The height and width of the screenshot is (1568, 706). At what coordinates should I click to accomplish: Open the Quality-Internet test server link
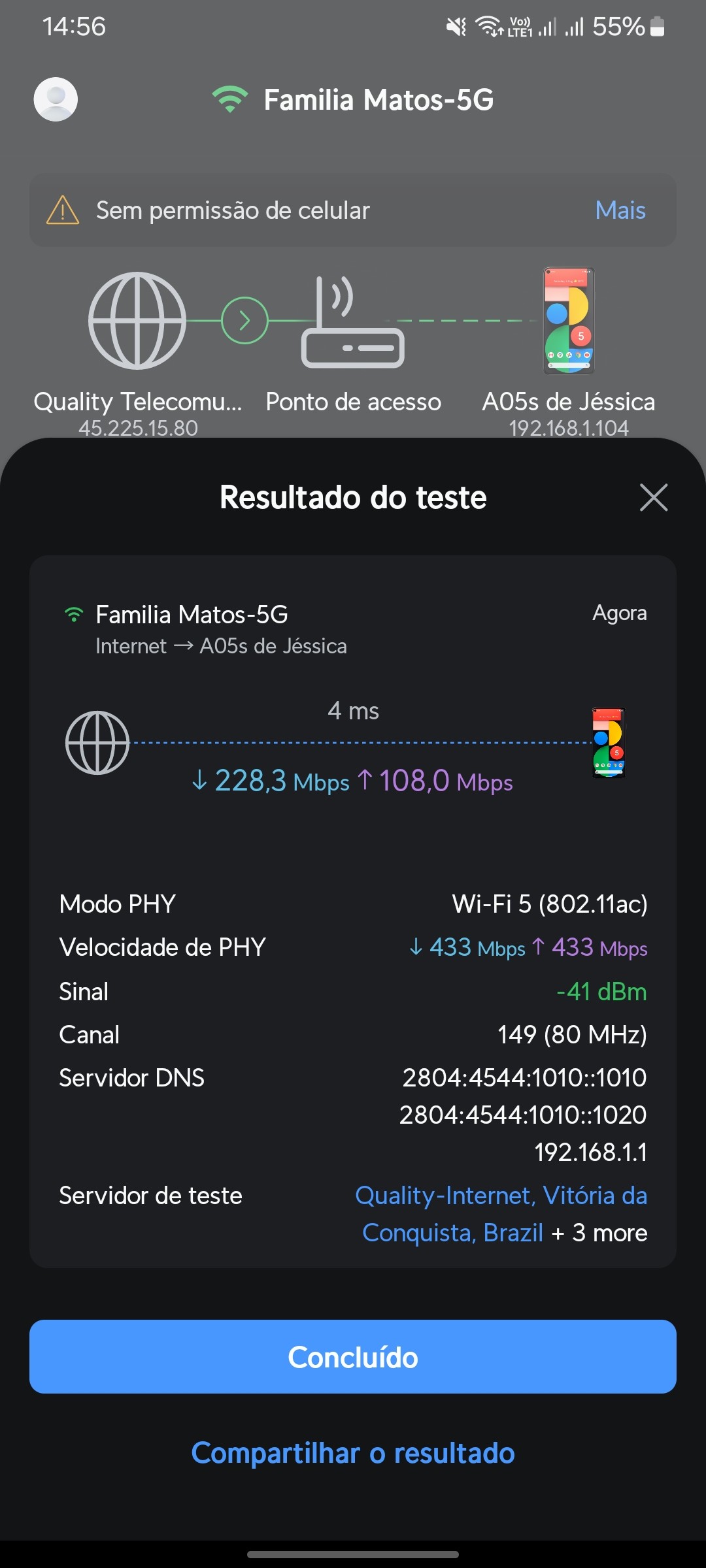click(501, 1196)
